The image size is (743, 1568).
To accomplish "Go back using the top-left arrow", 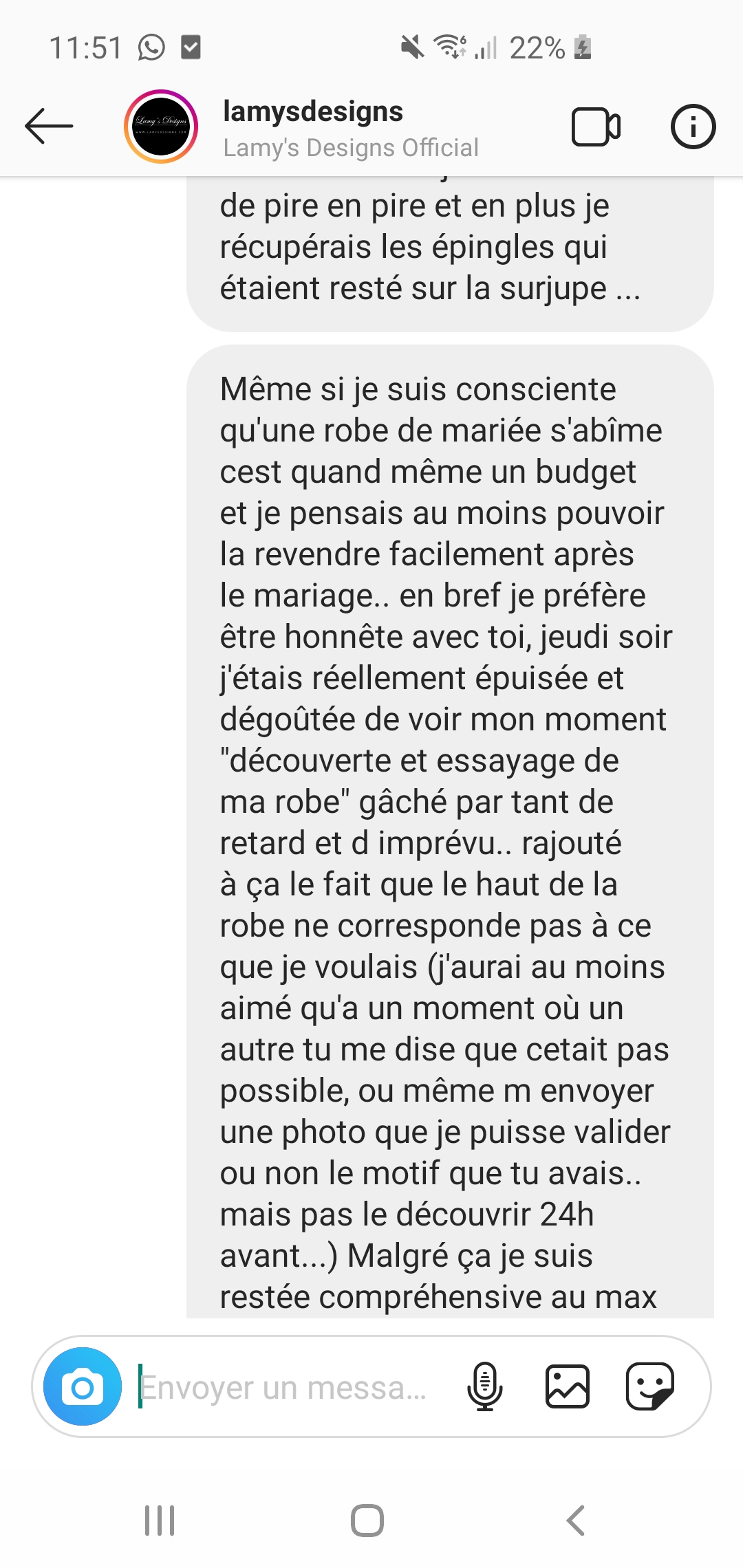I will (x=49, y=126).
